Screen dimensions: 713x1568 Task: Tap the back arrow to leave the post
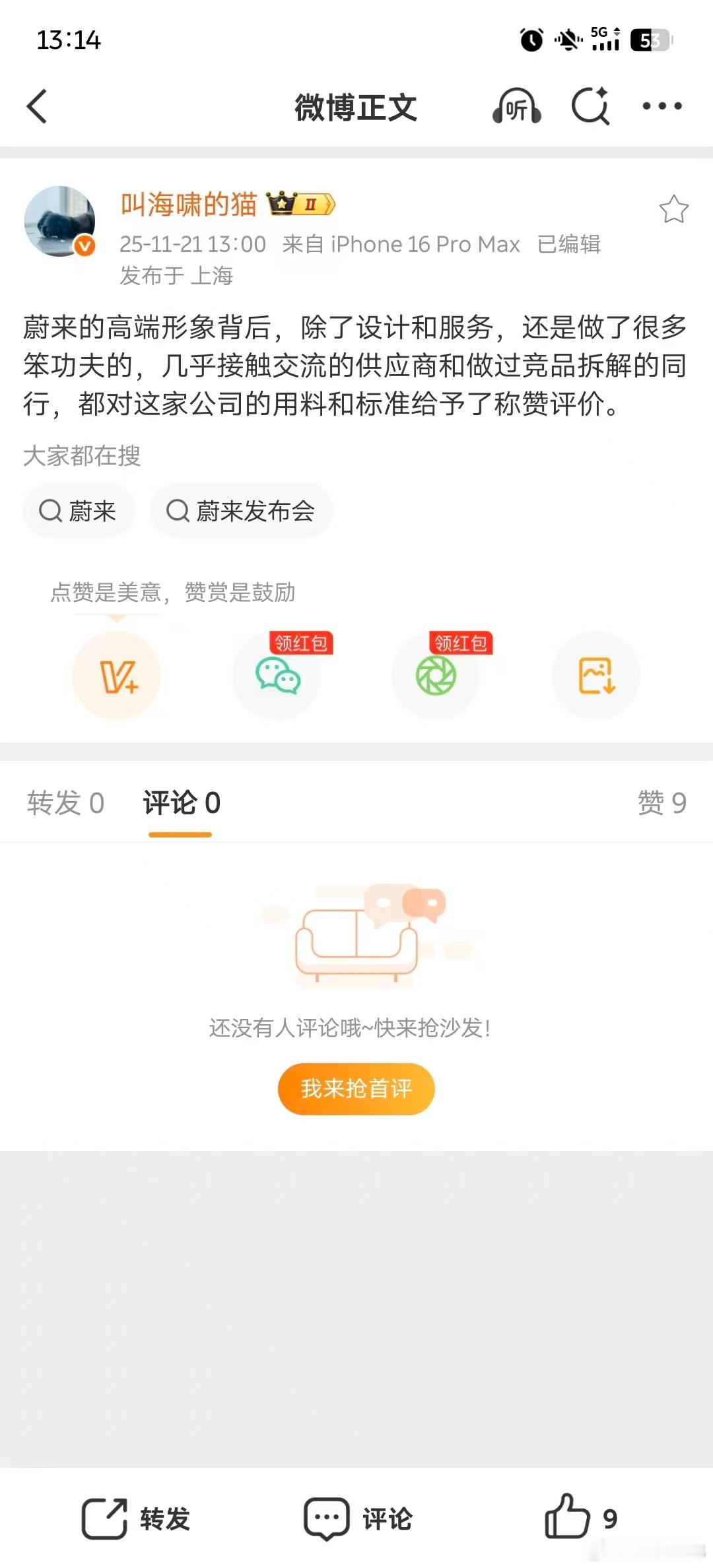[x=38, y=106]
